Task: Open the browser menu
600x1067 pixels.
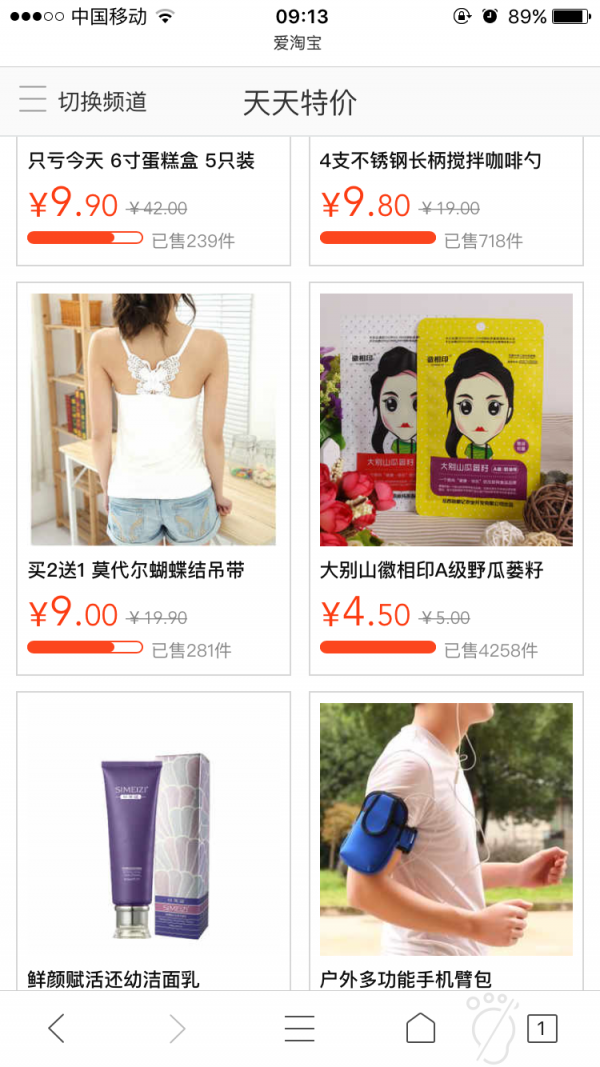Action: point(299,1028)
